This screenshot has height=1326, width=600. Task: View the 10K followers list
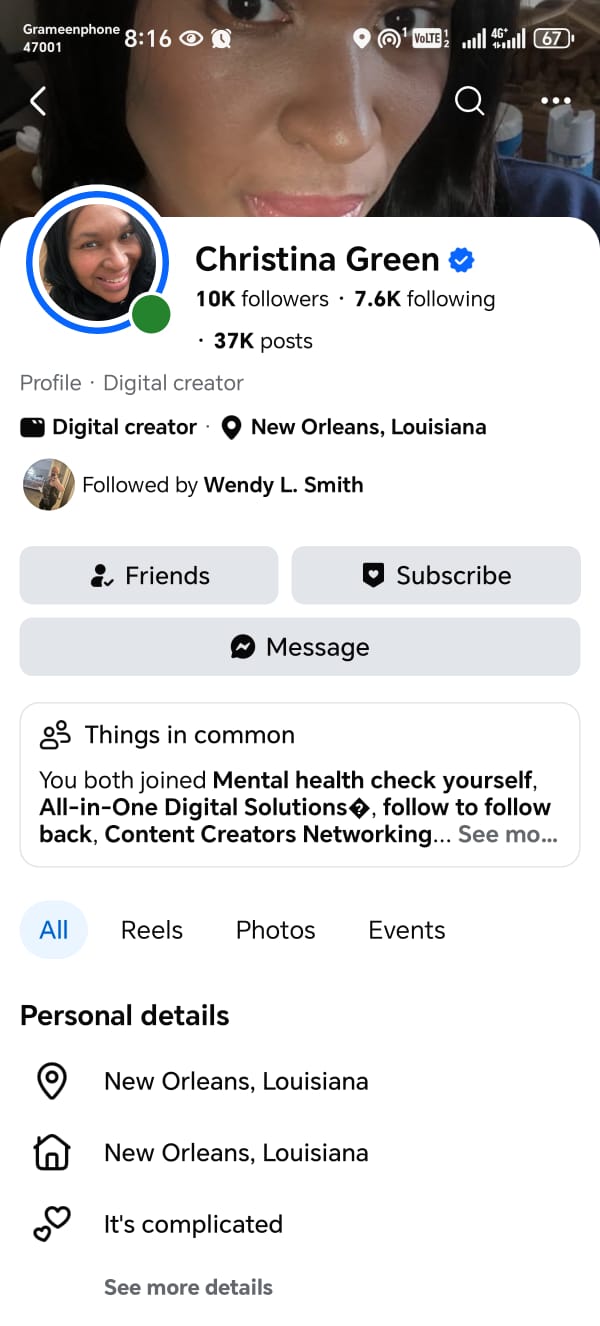[262, 299]
